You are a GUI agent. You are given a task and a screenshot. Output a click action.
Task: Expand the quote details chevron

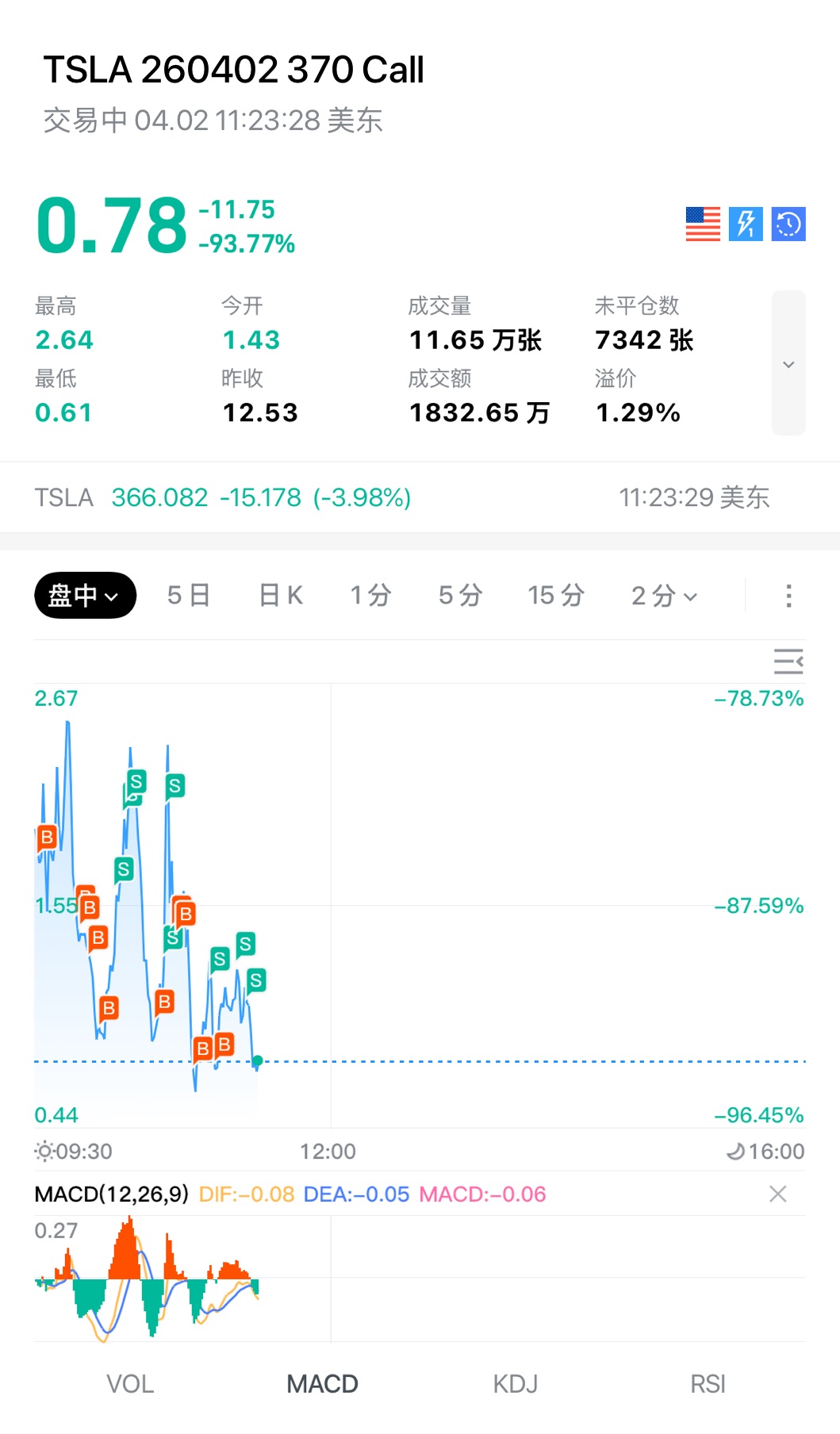coord(788,364)
